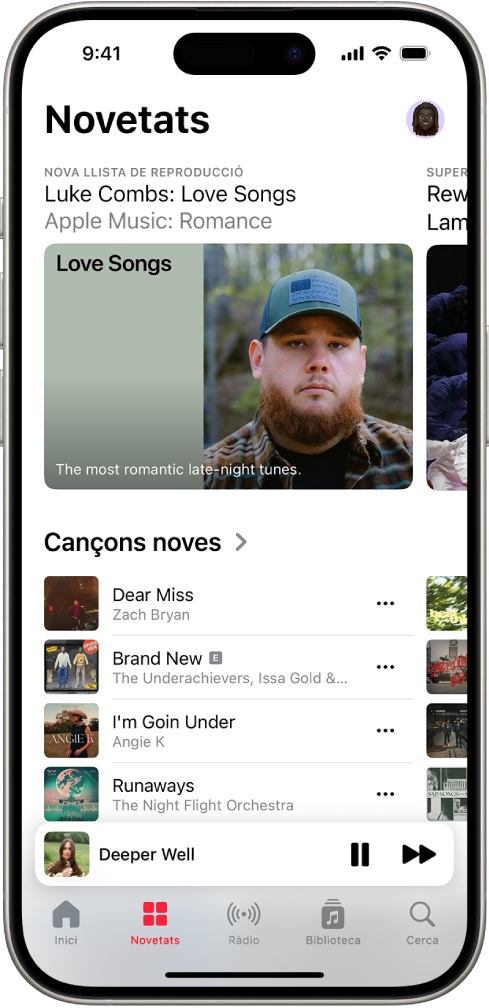Open more options for Brand New
Screen dimensions: 489x1008
pyautogui.click(x=385, y=667)
